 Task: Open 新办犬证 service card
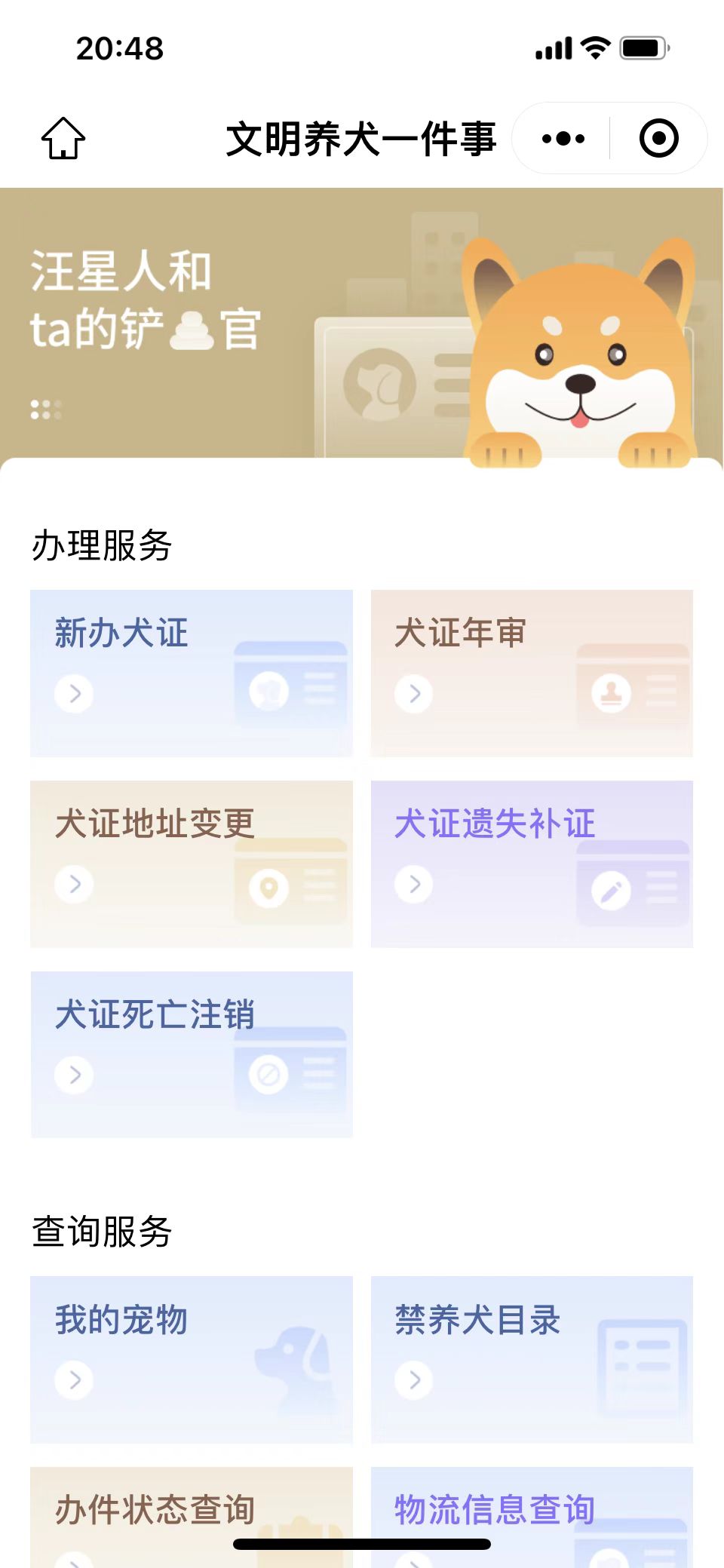pyautogui.click(x=192, y=673)
